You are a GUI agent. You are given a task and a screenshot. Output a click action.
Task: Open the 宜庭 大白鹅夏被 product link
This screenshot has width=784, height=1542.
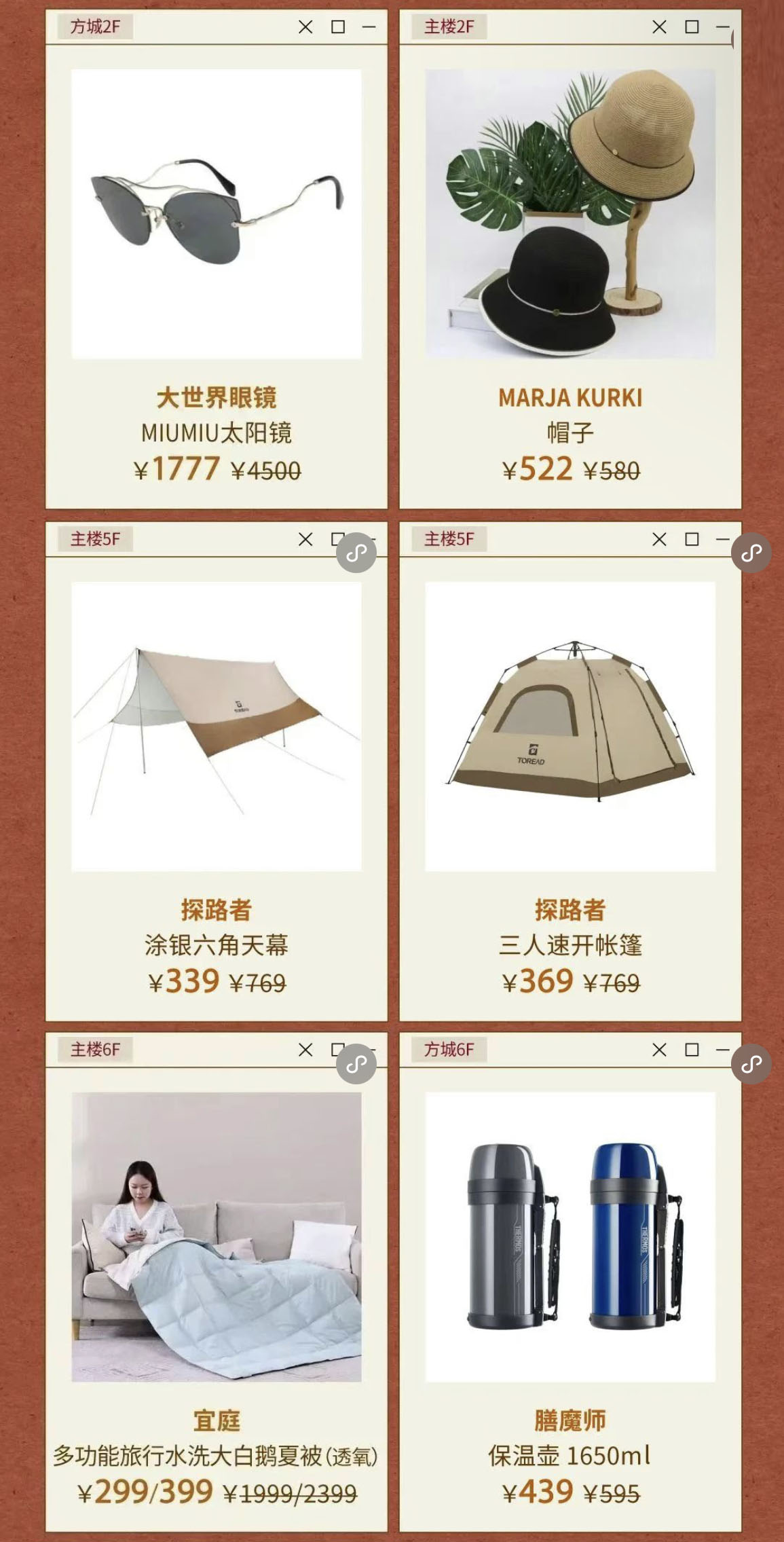pyautogui.click(x=356, y=1064)
